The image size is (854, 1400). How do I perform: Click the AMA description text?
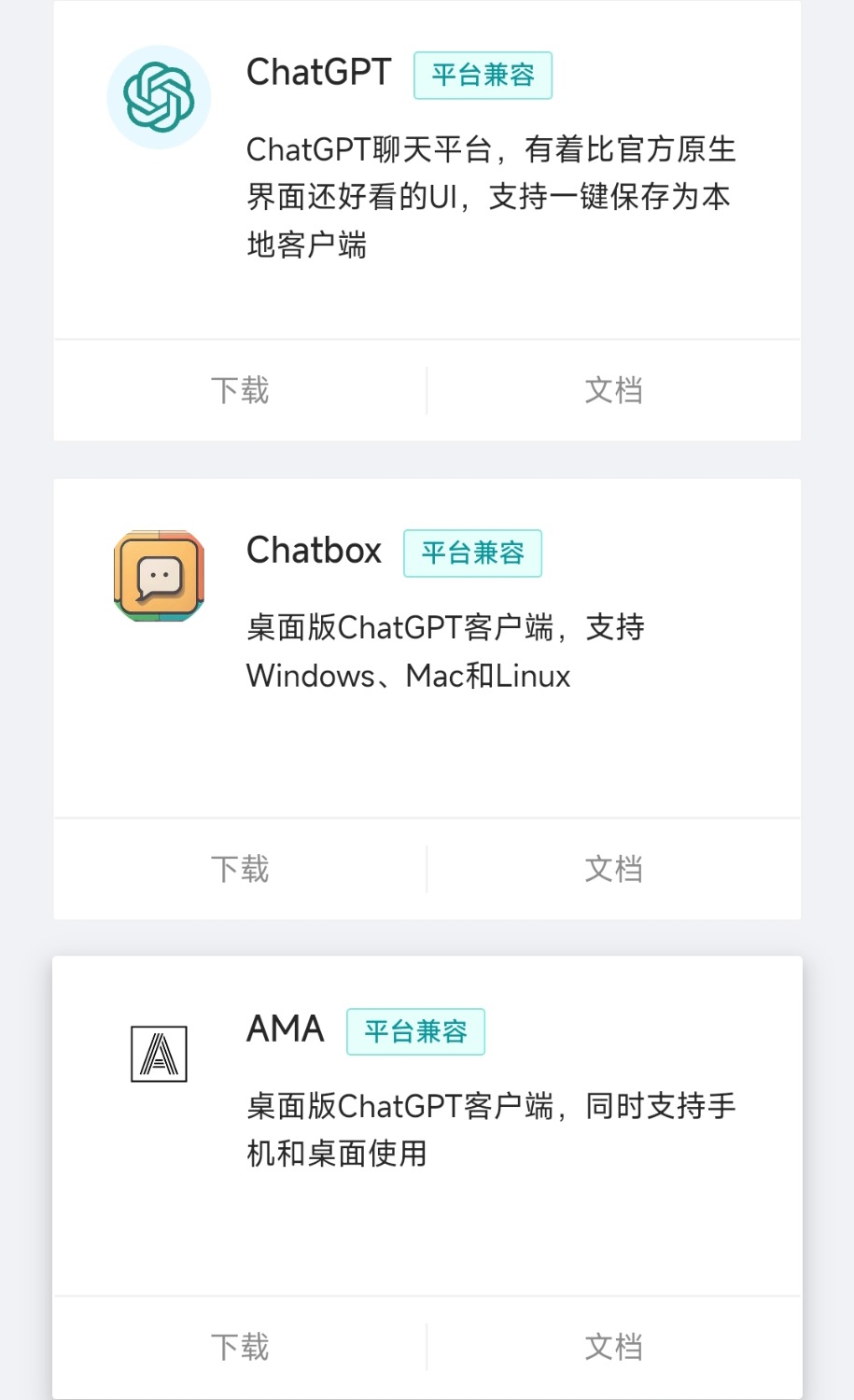[x=490, y=1129]
